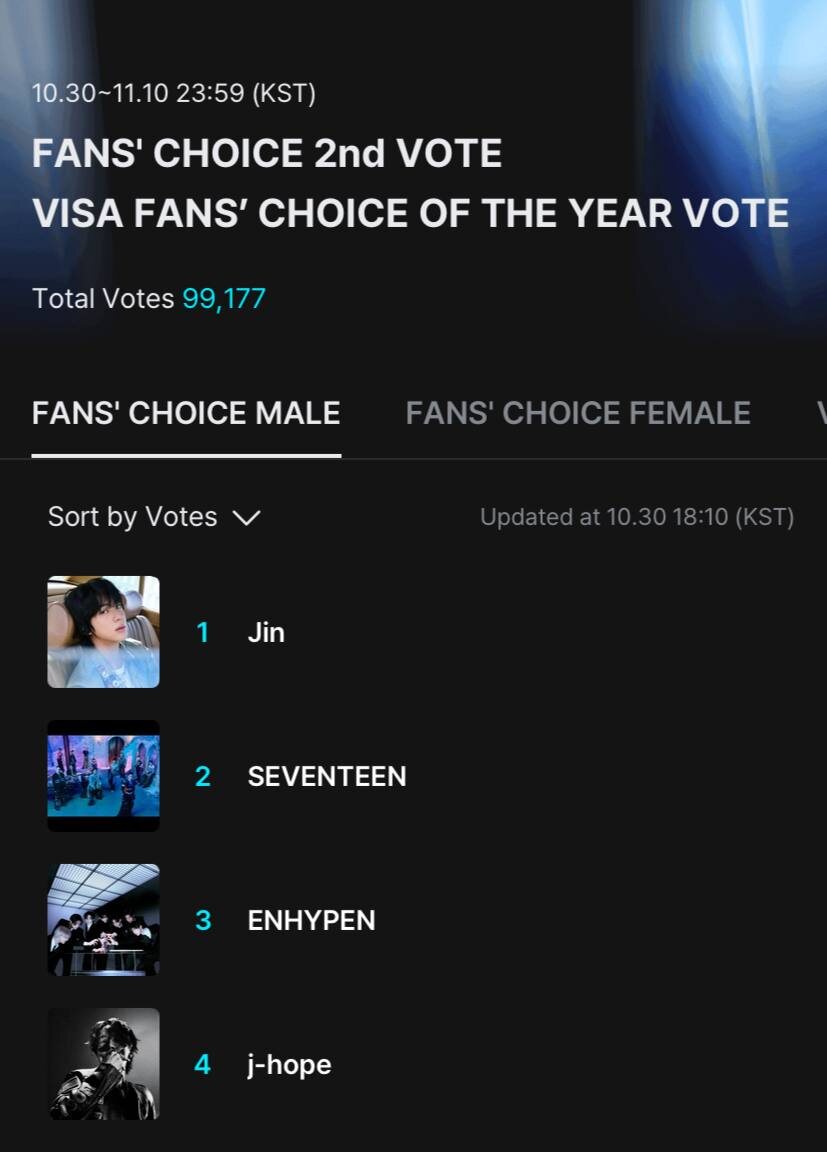Open Jin's candidate entry
The image size is (827, 1152).
[x=266, y=632]
